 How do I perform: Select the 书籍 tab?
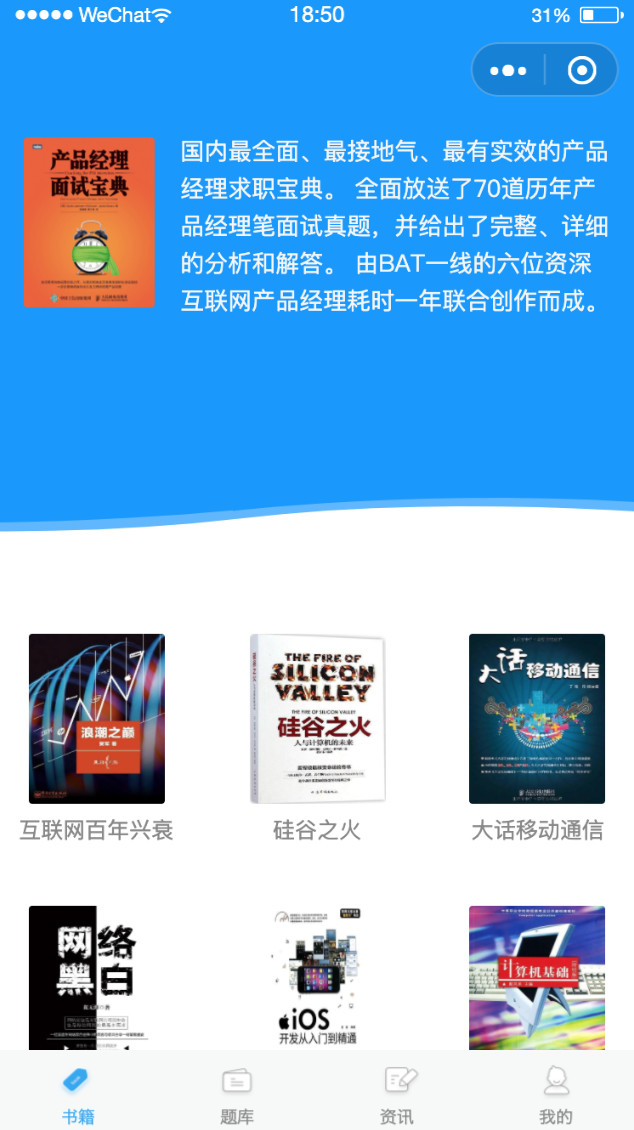point(78,1095)
